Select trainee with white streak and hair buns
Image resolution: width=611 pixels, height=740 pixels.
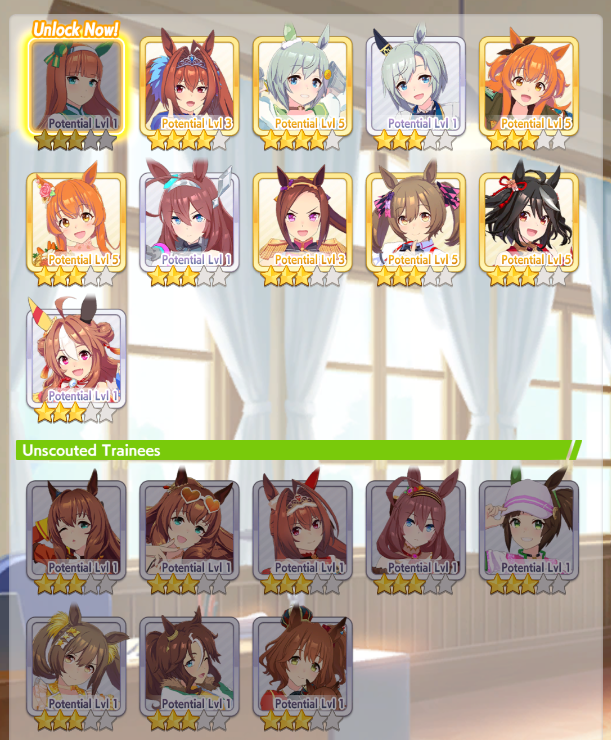(x=76, y=359)
